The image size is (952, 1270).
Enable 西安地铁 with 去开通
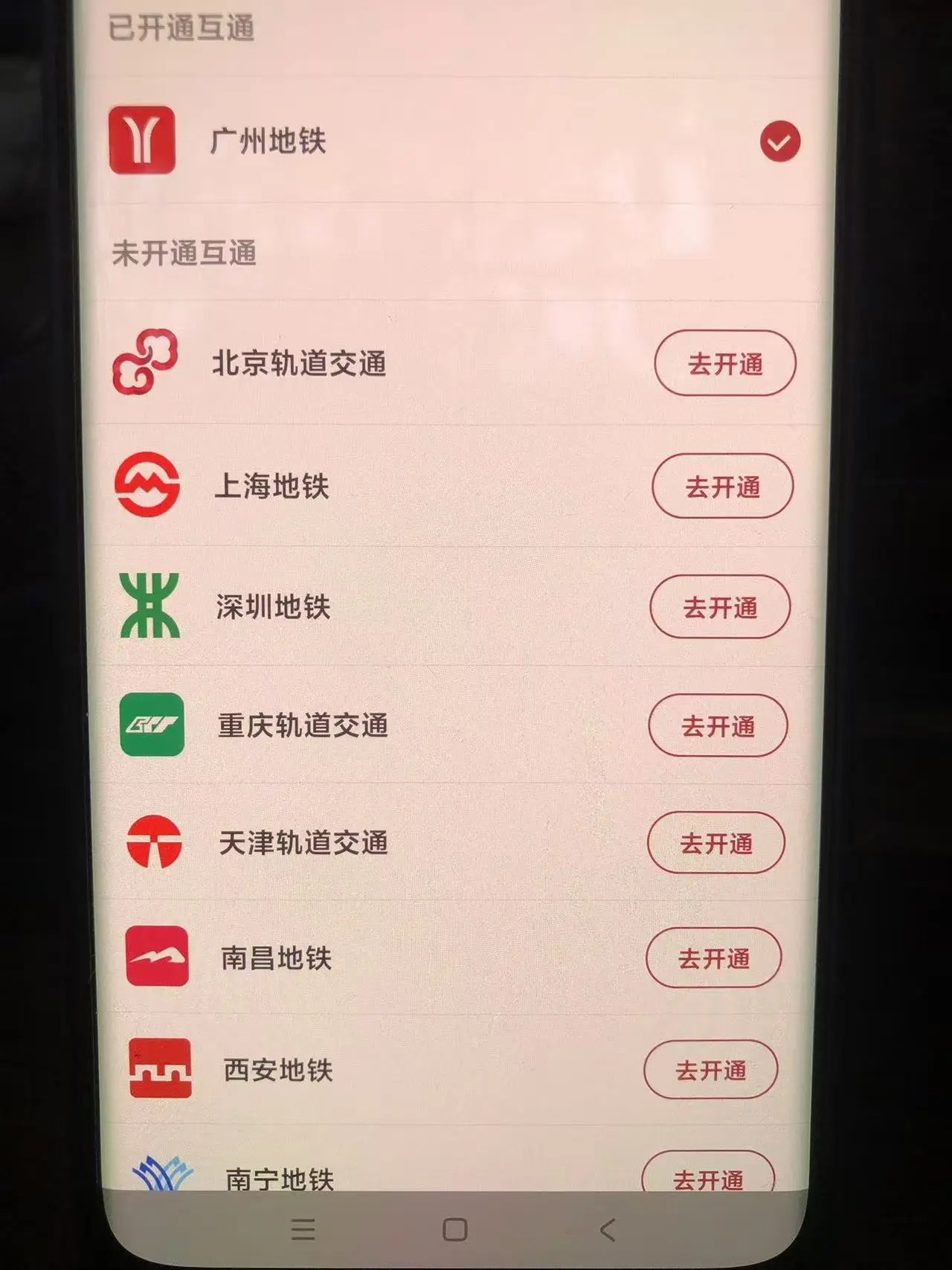pos(710,1070)
